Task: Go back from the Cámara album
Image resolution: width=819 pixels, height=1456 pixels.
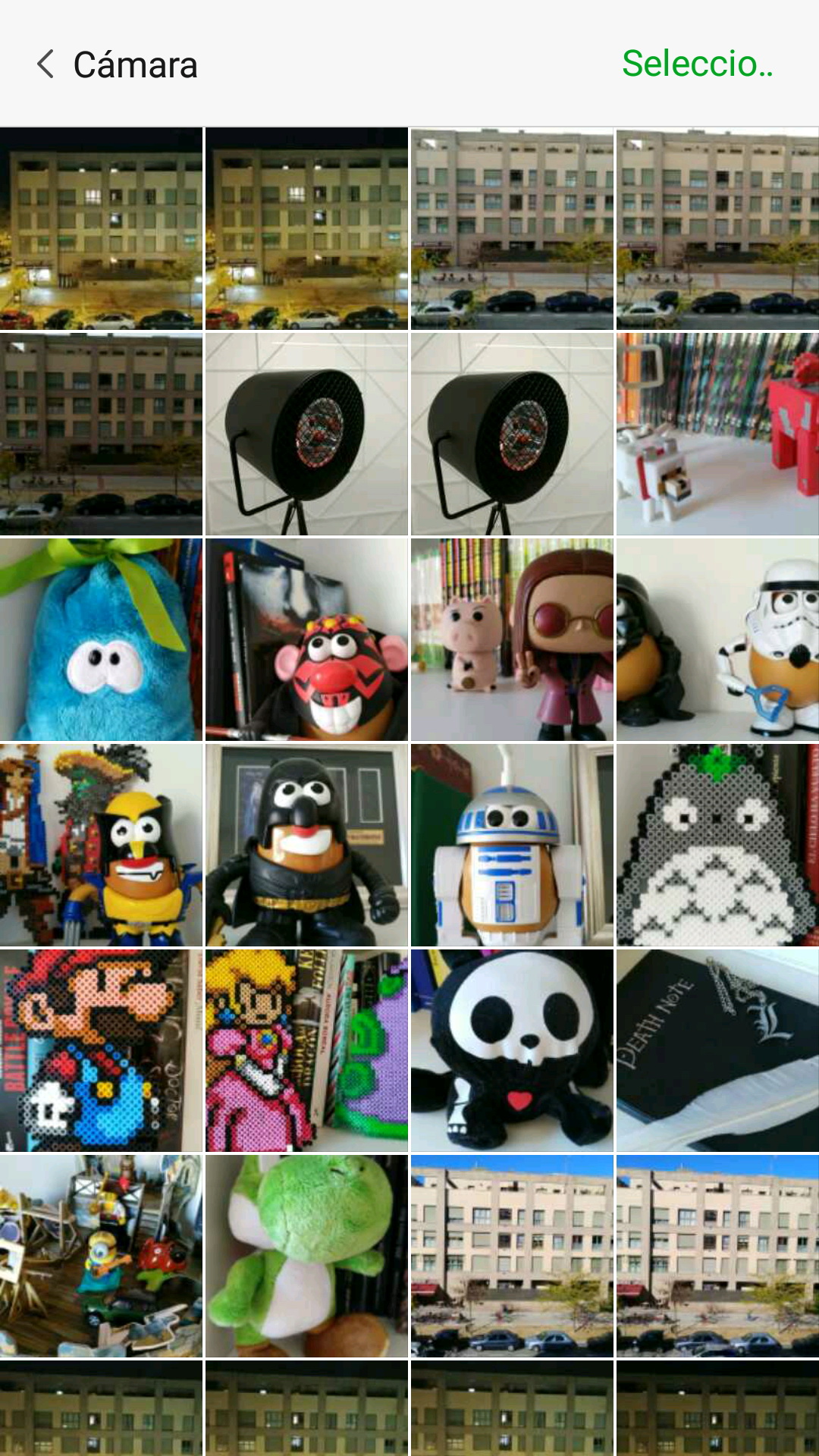Action: [x=45, y=64]
